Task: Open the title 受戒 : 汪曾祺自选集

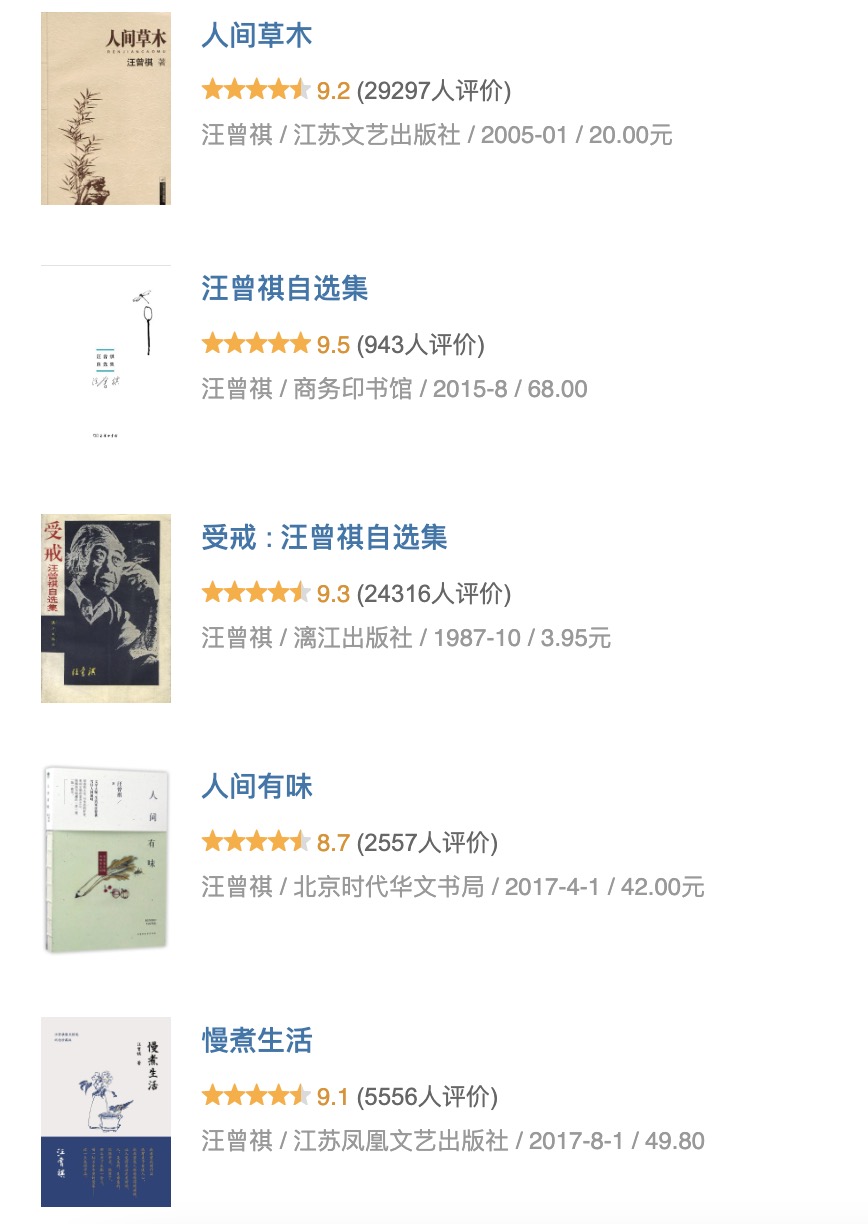Action: pyautogui.click(x=324, y=538)
